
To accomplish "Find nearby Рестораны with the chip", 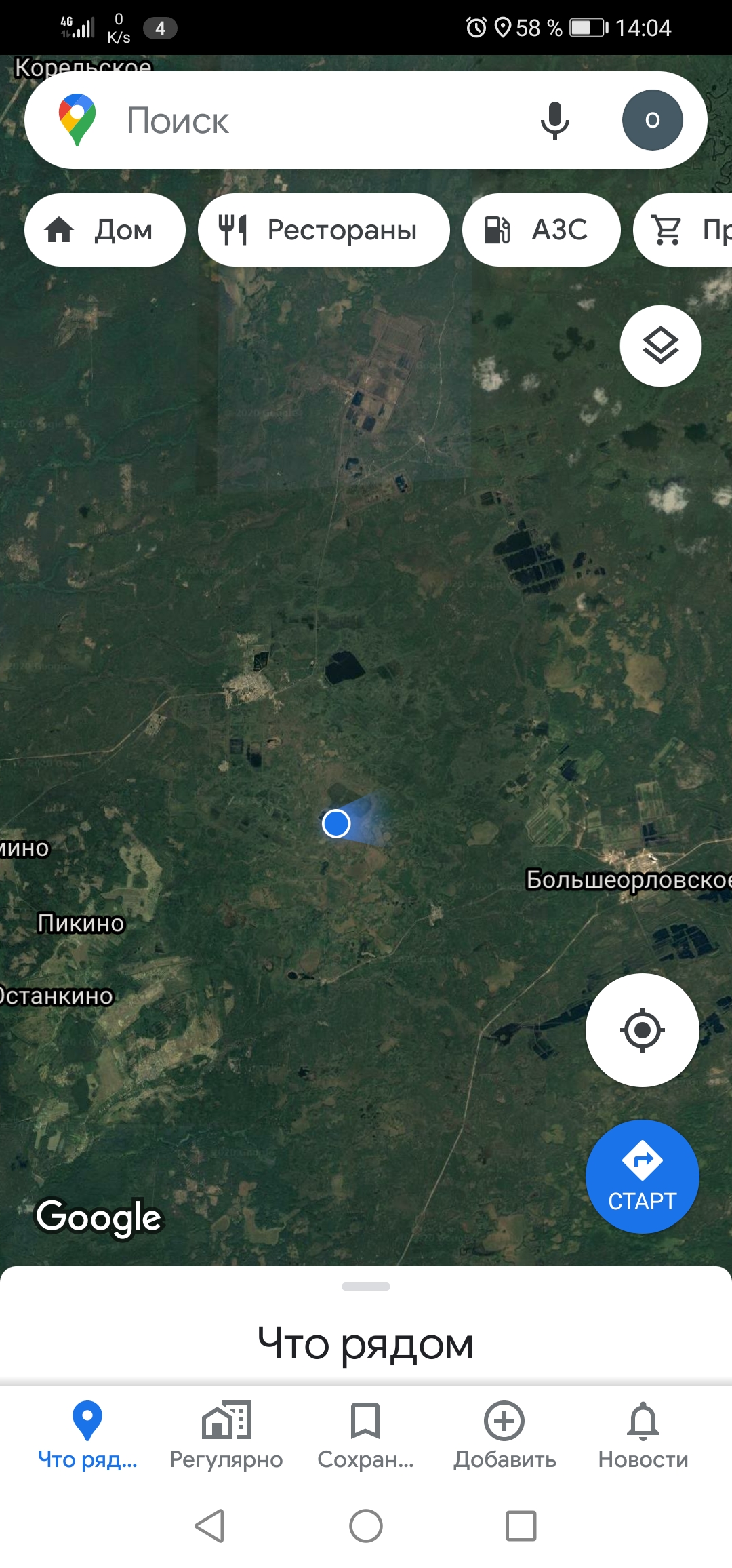I will [323, 230].
